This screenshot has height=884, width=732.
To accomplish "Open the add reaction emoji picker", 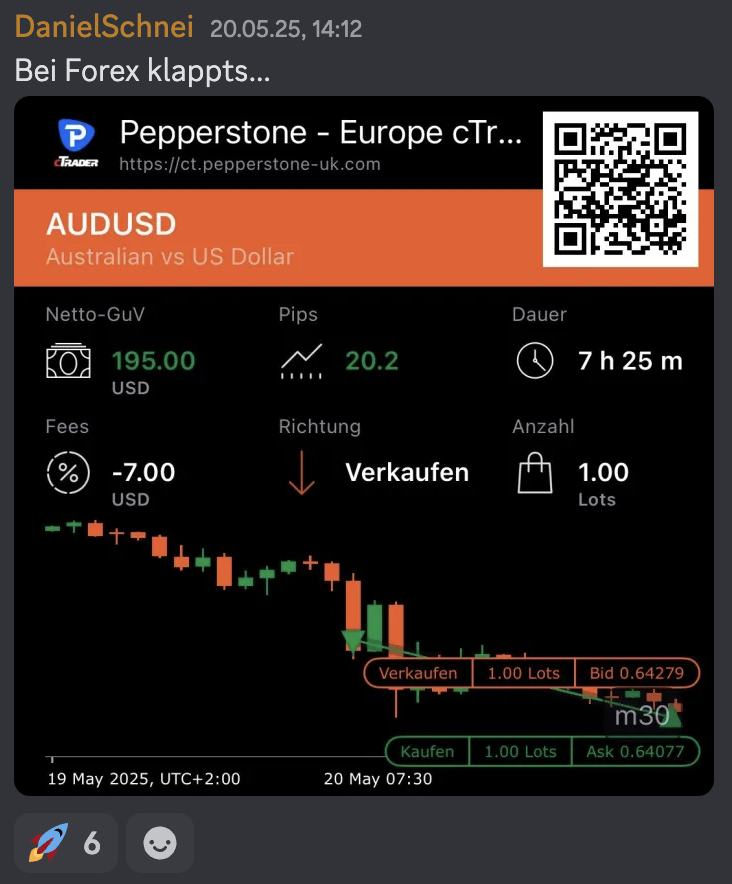I will point(160,843).
